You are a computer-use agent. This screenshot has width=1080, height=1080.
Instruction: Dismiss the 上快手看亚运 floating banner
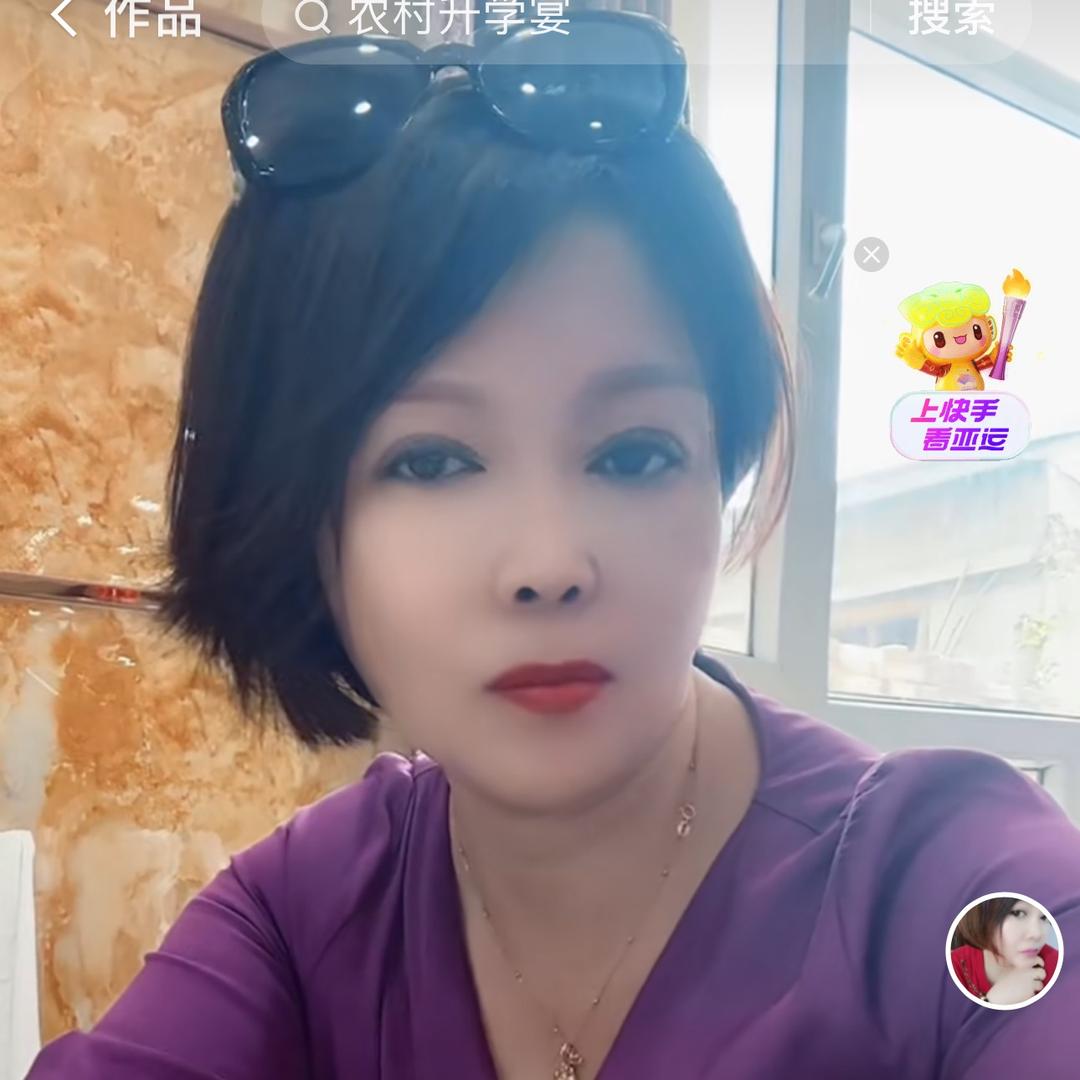coord(871,255)
